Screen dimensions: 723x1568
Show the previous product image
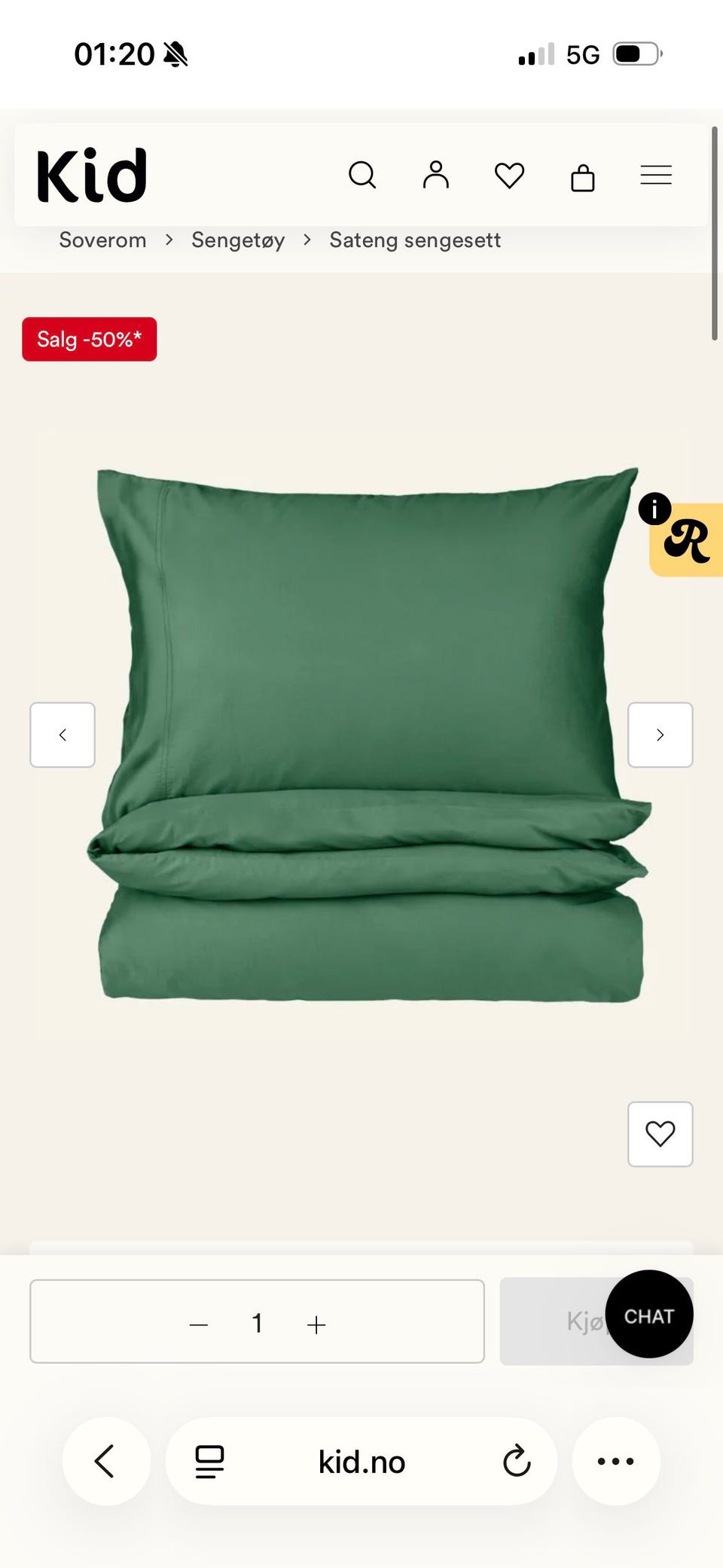tap(63, 735)
